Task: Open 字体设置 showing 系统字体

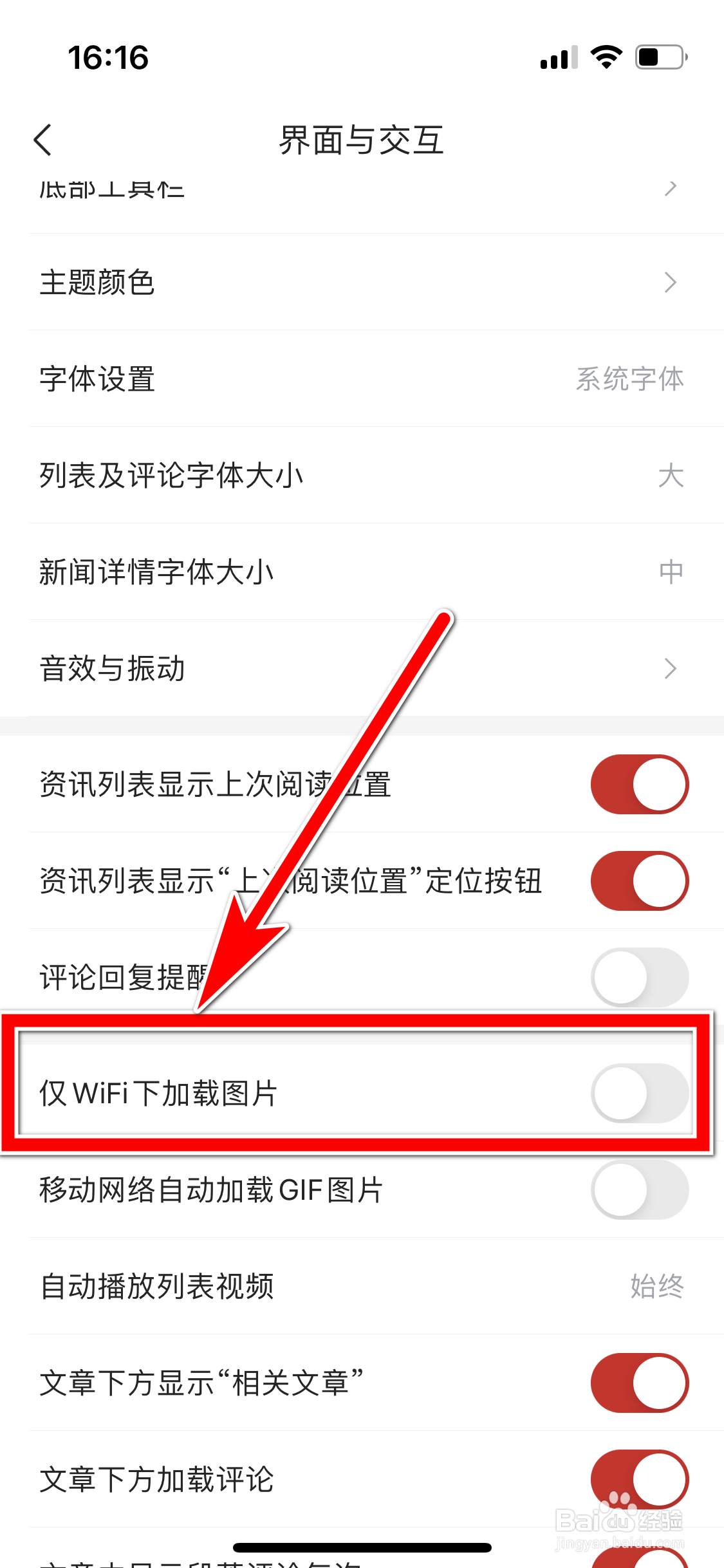Action: (x=362, y=380)
